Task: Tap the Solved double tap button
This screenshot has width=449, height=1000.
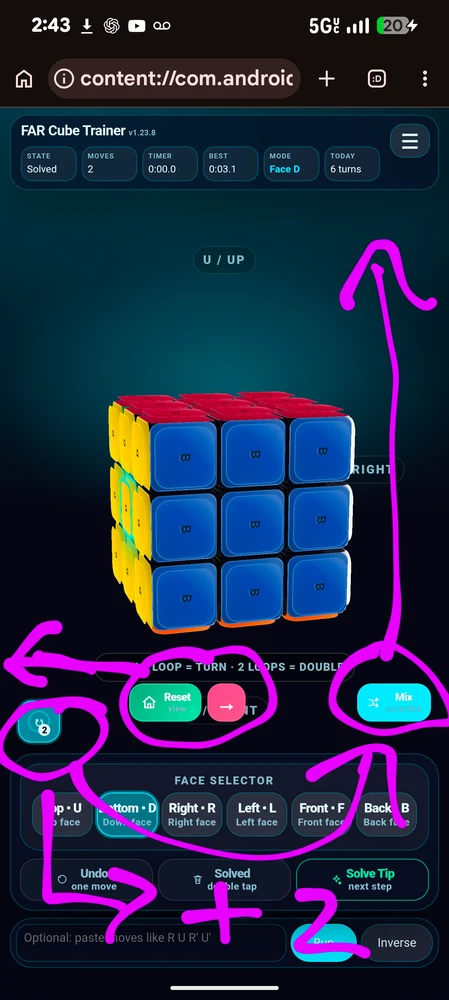Action: click(224, 879)
